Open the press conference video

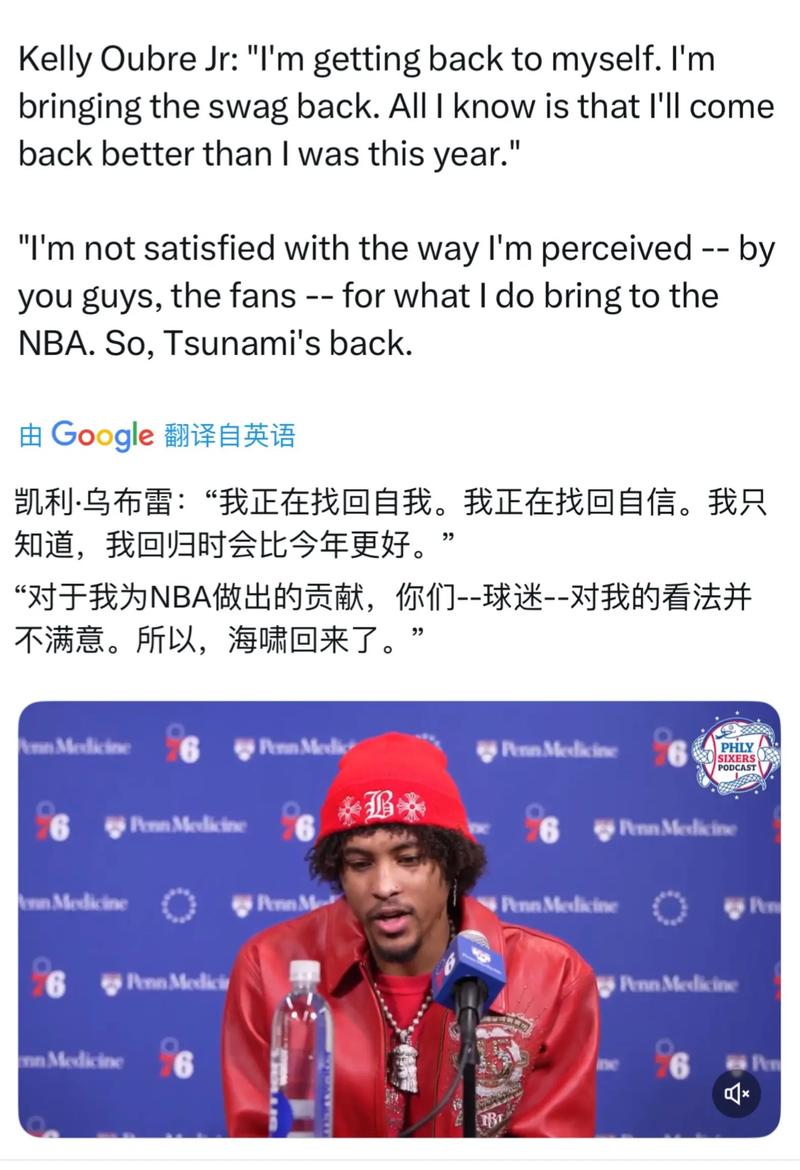click(400, 920)
